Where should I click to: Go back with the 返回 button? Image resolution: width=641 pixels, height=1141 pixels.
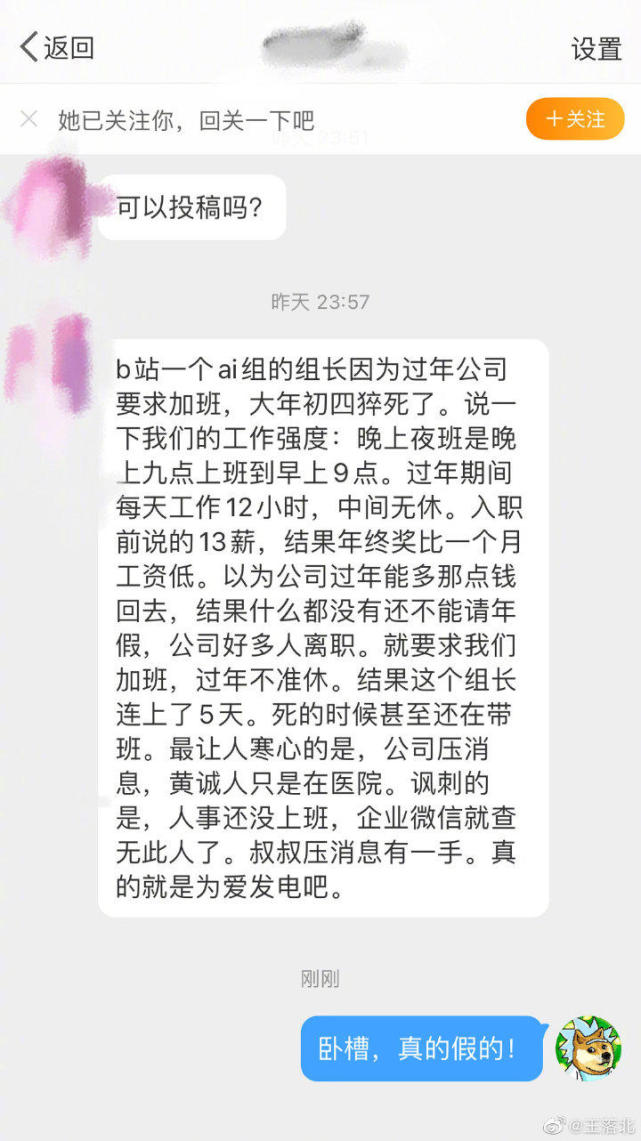[x=57, y=47]
